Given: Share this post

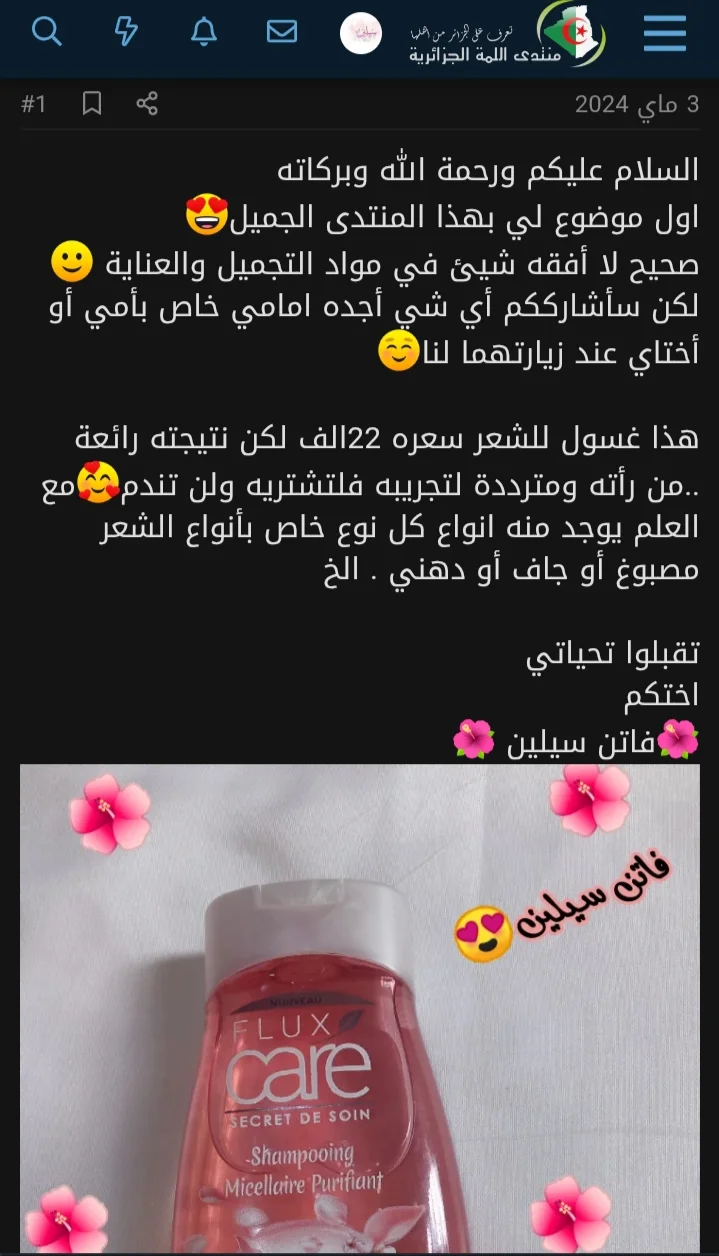Looking at the screenshot, I should pyautogui.click(x=147, y=104).
